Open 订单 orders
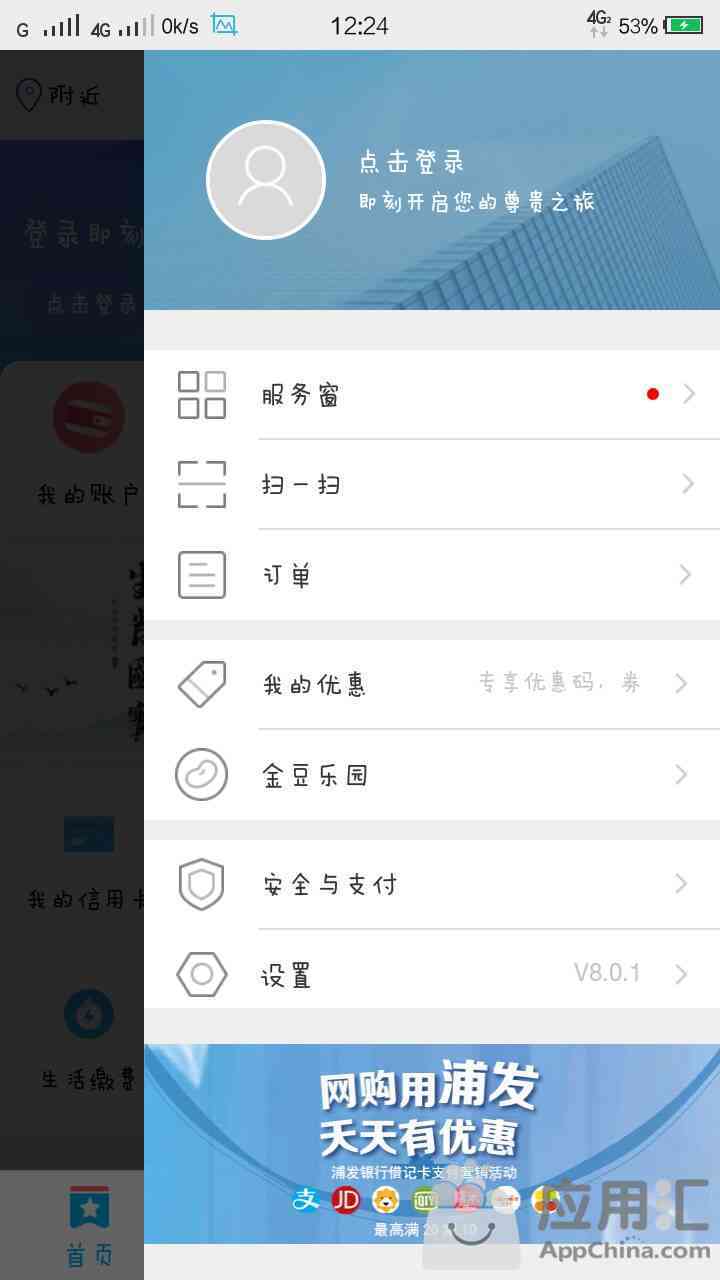Viewport: 720px width, 1280px height. coord(430,575)
